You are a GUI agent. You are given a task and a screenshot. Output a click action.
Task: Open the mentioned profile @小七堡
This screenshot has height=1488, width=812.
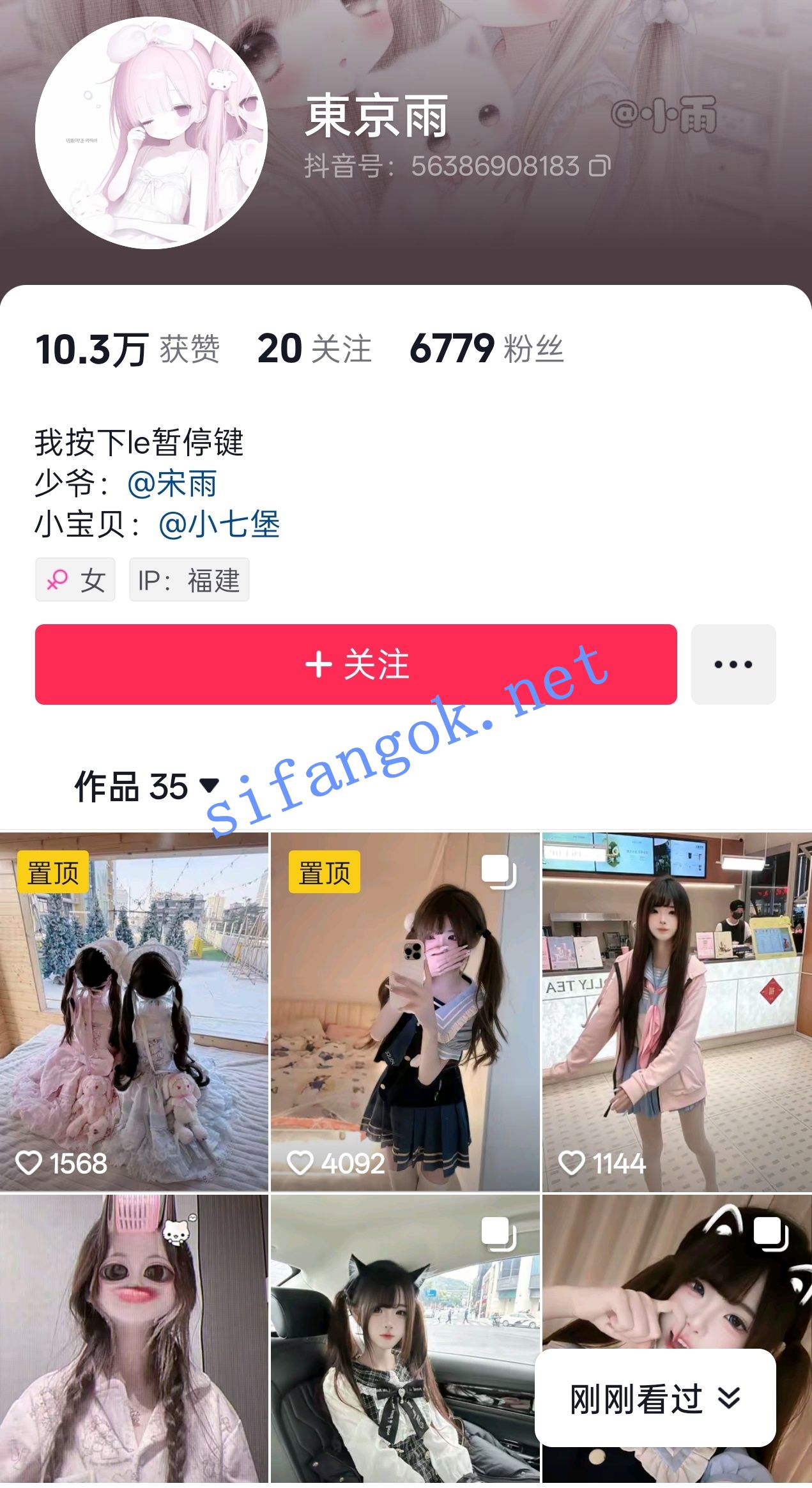pos(218,525)
